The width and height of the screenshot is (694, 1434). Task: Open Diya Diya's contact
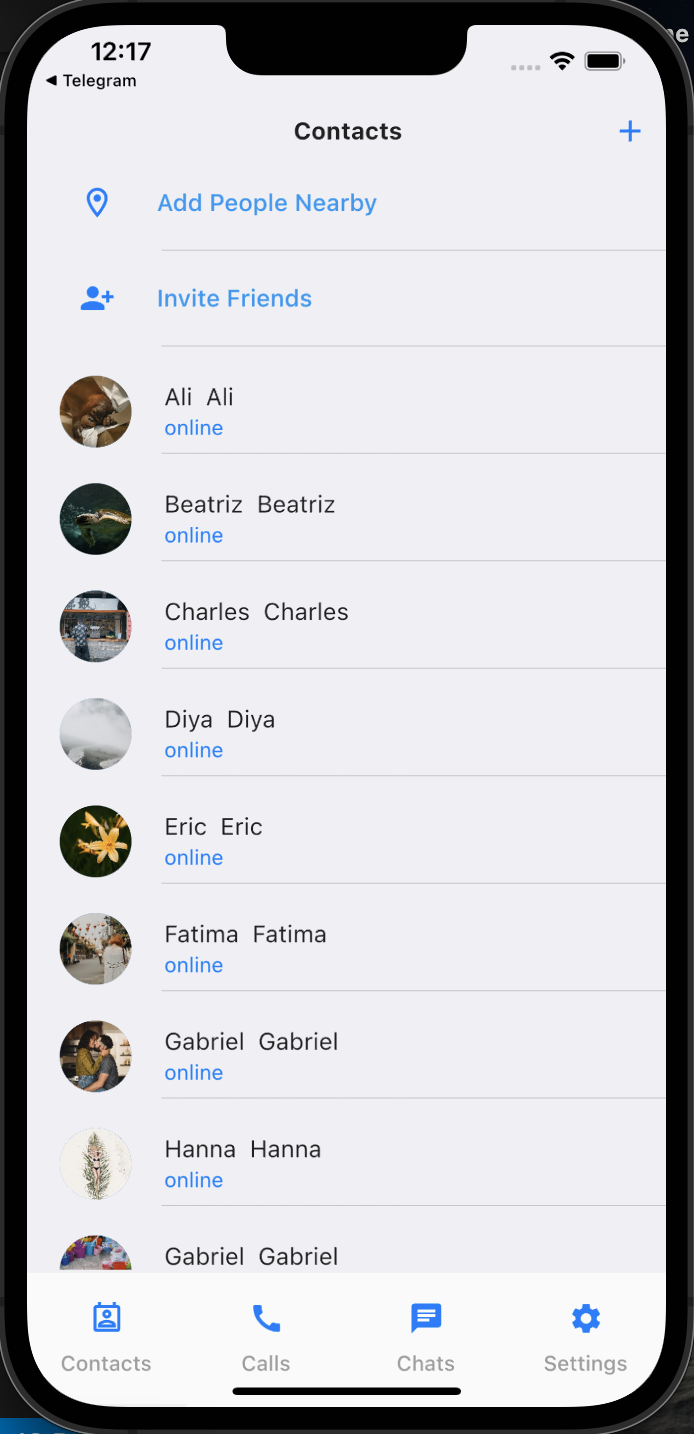point(346,734)
